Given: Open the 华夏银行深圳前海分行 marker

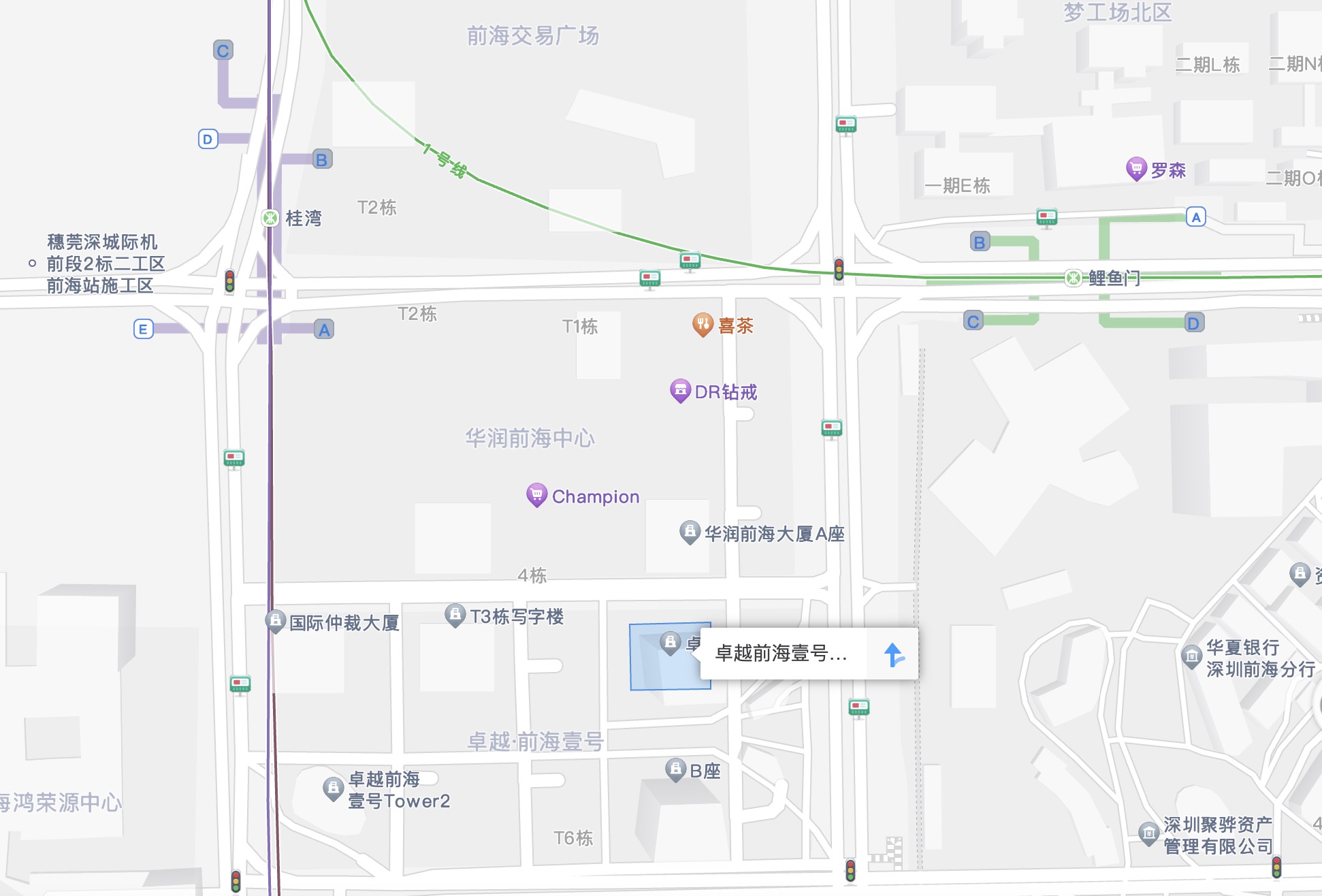Looking at the screenshot, I should [x=1191, y=656].
